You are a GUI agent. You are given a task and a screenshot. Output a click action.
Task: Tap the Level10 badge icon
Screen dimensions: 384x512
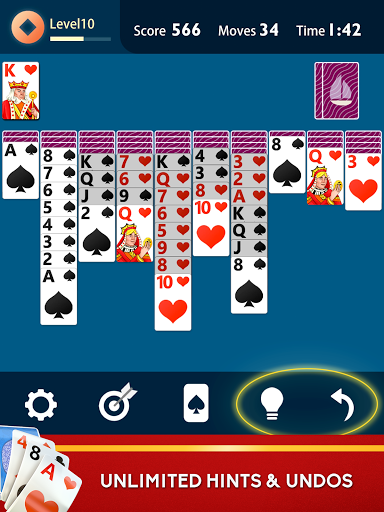coord(28,27)
